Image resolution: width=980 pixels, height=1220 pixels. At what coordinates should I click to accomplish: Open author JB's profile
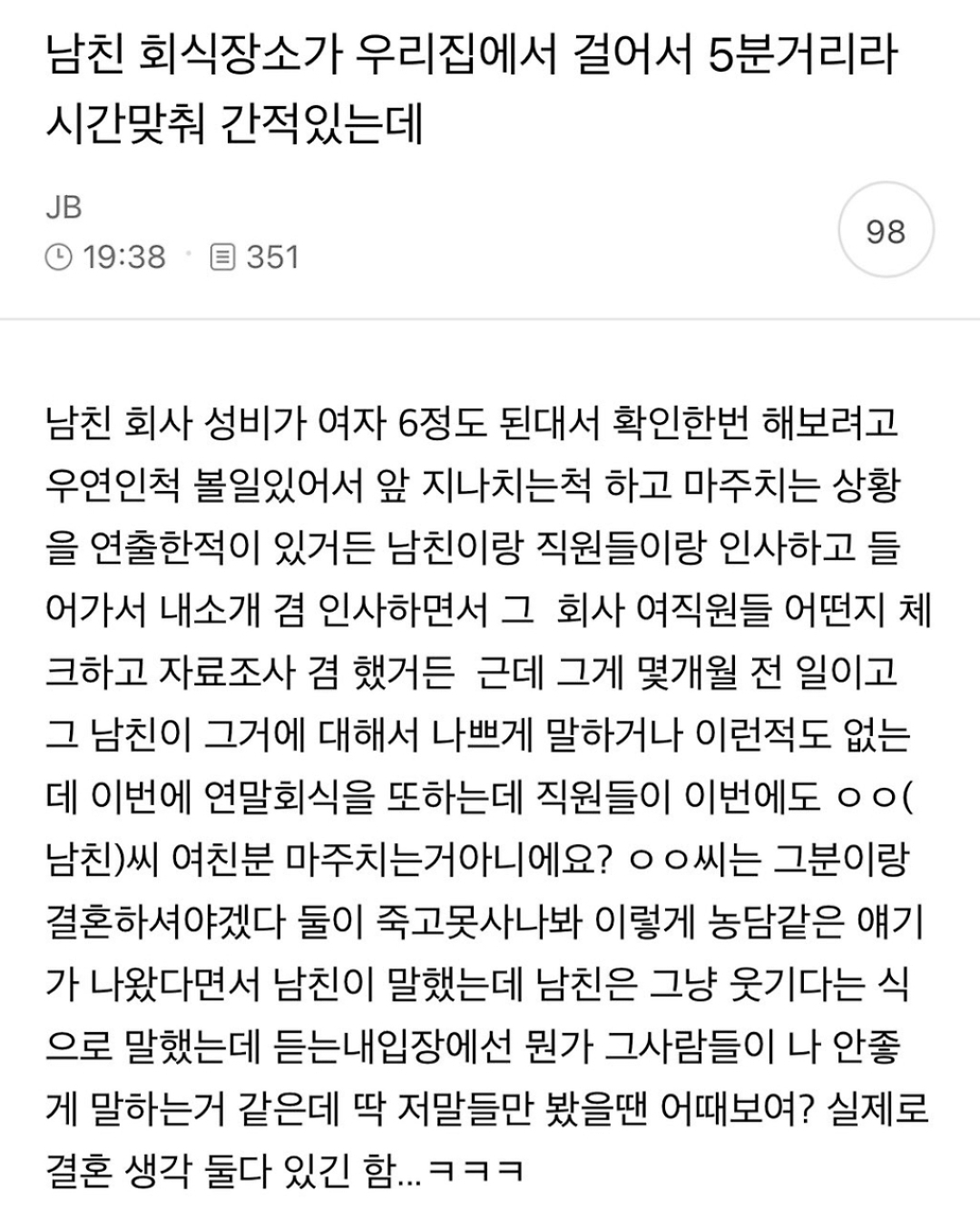(64, 207)
